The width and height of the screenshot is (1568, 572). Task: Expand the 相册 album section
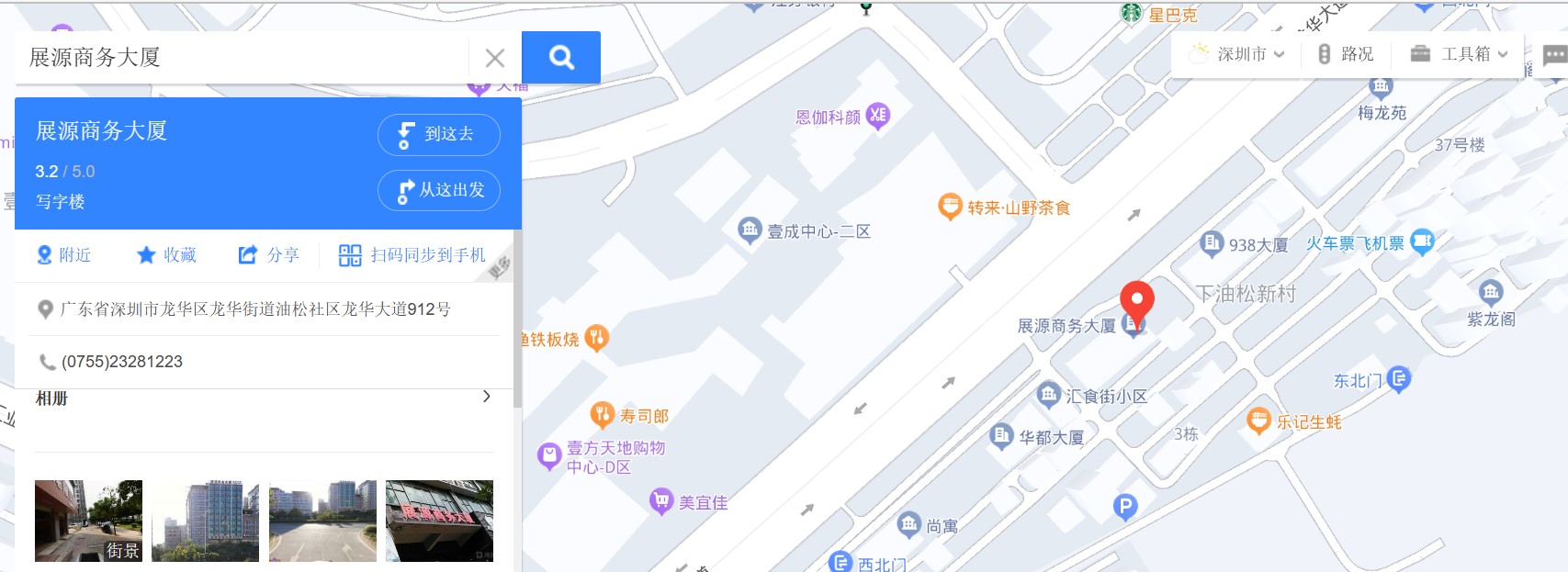click(486, 397)
